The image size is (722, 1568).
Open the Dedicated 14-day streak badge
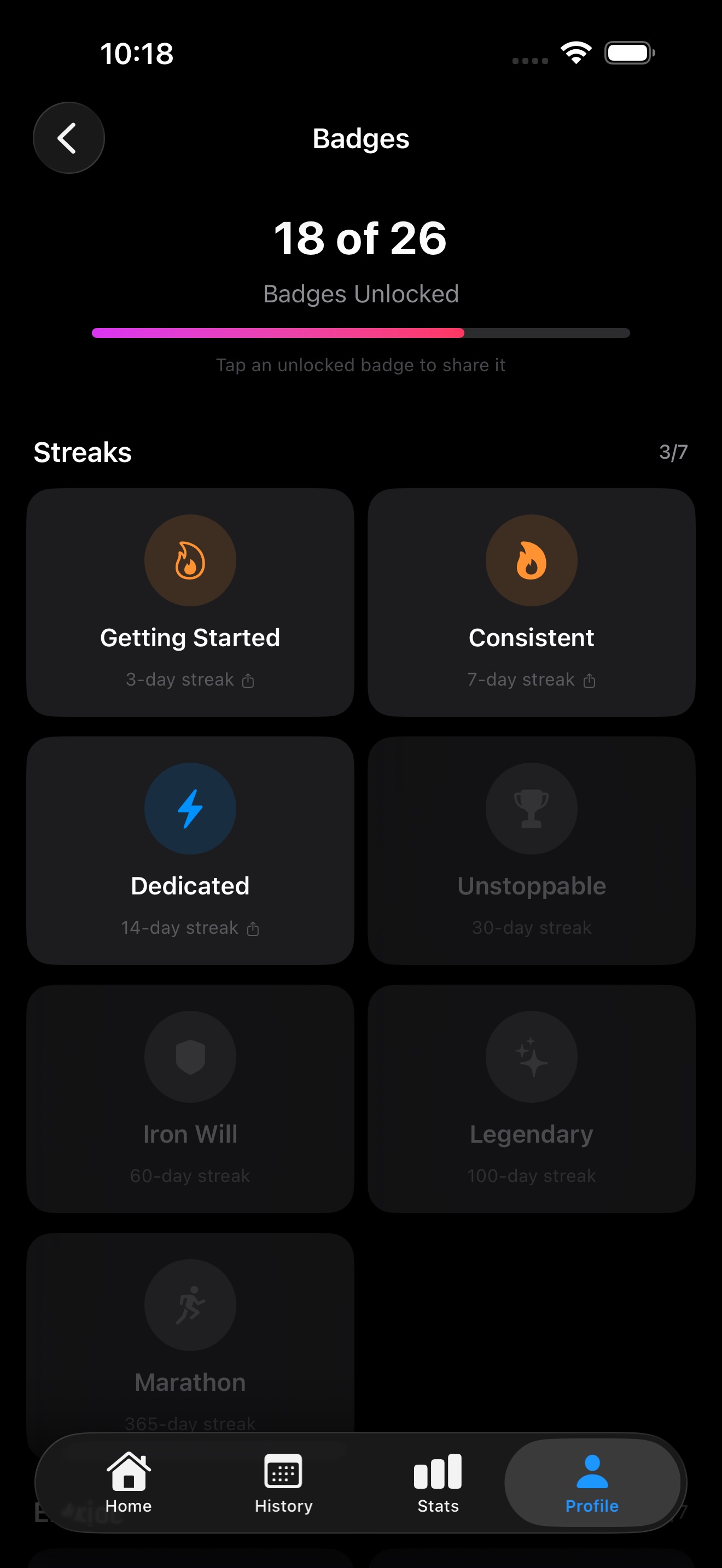pyautogui.click(x=190, y=850)
